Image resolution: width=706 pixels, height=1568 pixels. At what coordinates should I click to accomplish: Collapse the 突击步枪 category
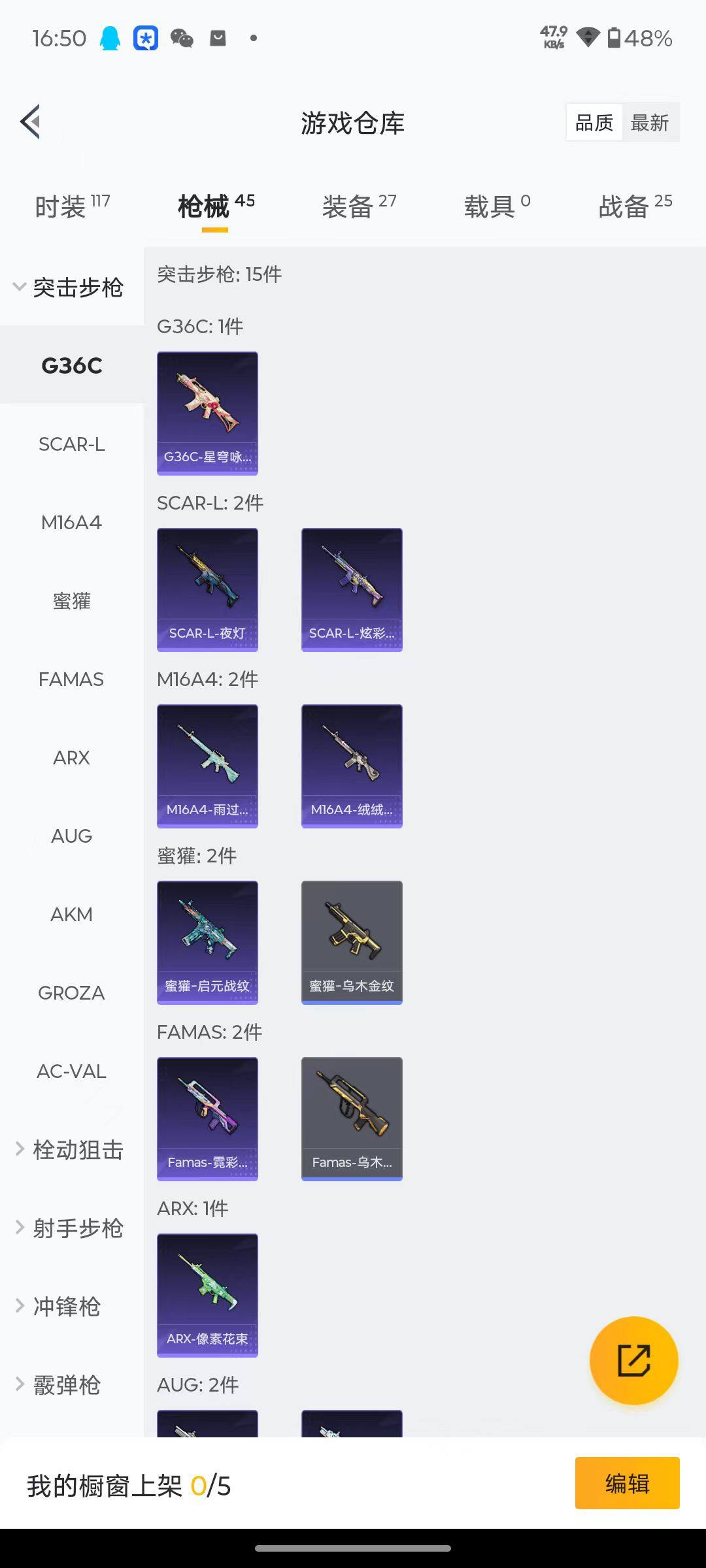pos(71,287)
